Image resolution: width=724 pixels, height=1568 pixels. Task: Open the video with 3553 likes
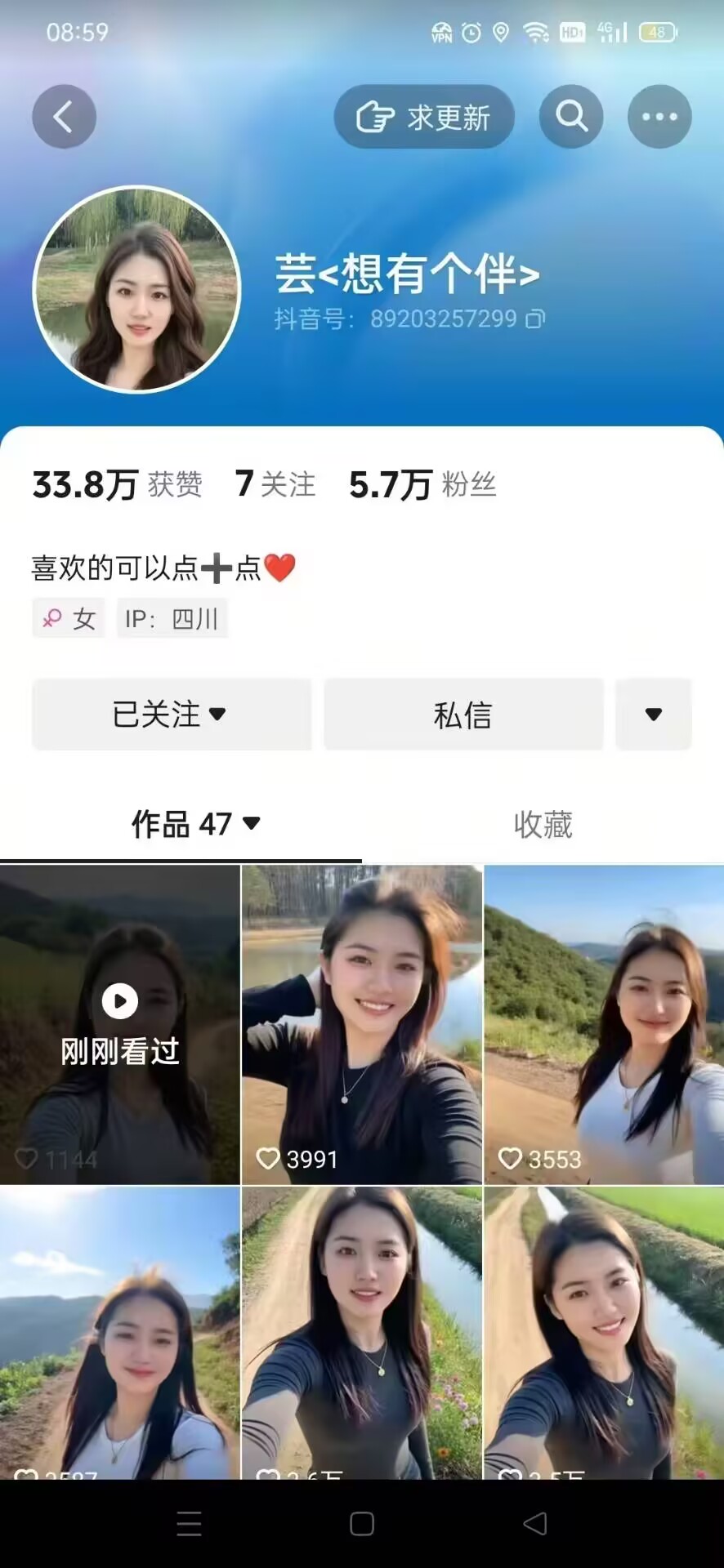click(604, 1024)
